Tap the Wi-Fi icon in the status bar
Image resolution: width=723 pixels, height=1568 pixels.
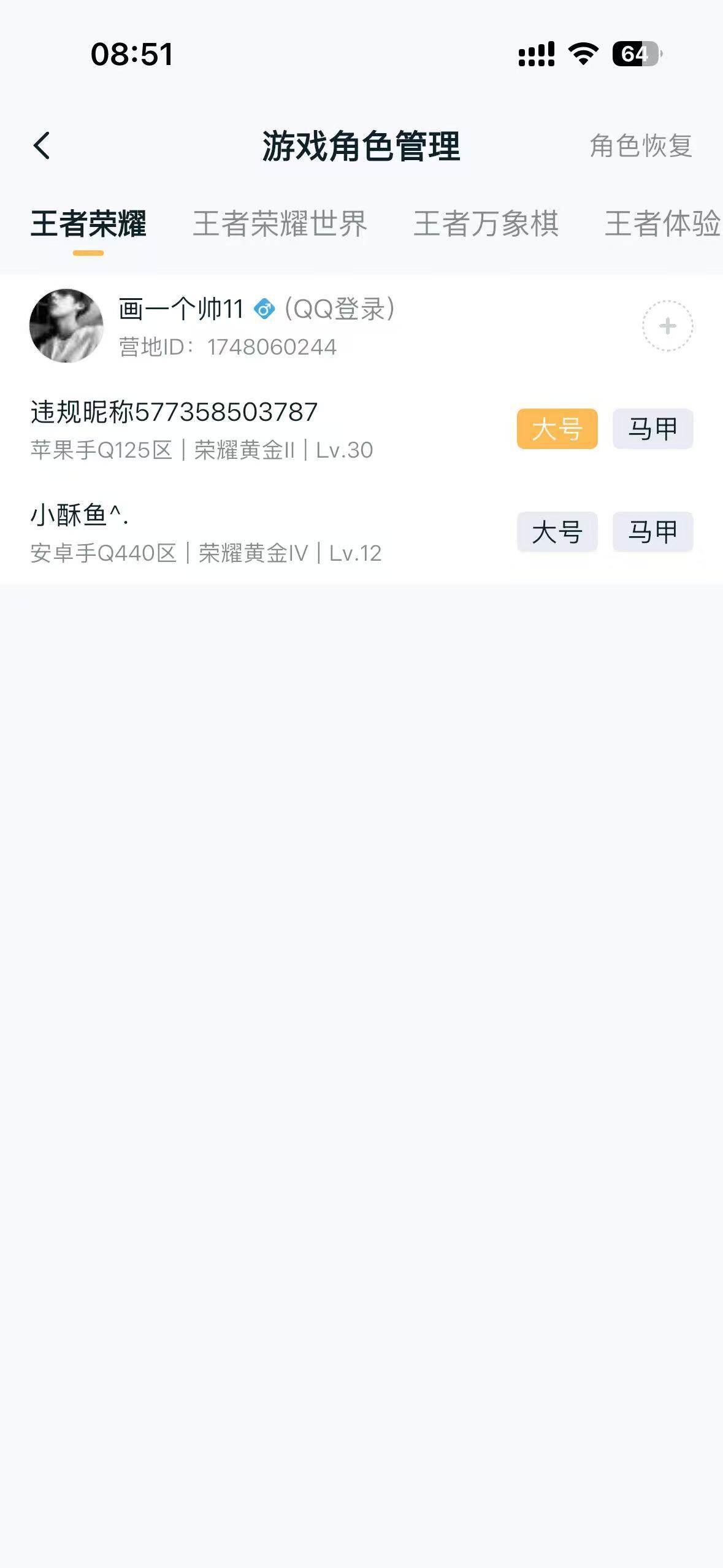point(581,55)
